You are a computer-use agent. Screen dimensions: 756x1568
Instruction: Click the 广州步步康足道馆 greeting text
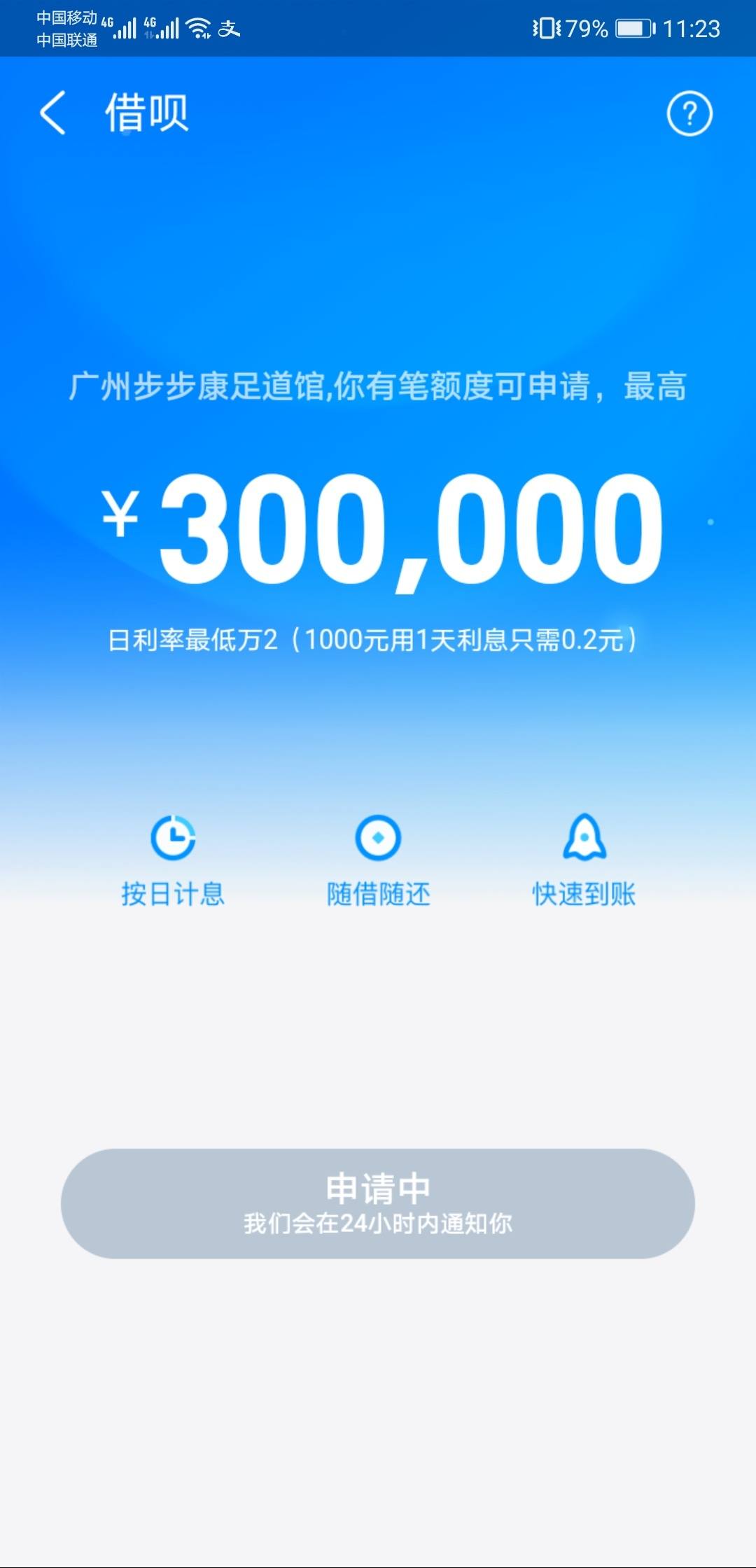pos(378,389)
